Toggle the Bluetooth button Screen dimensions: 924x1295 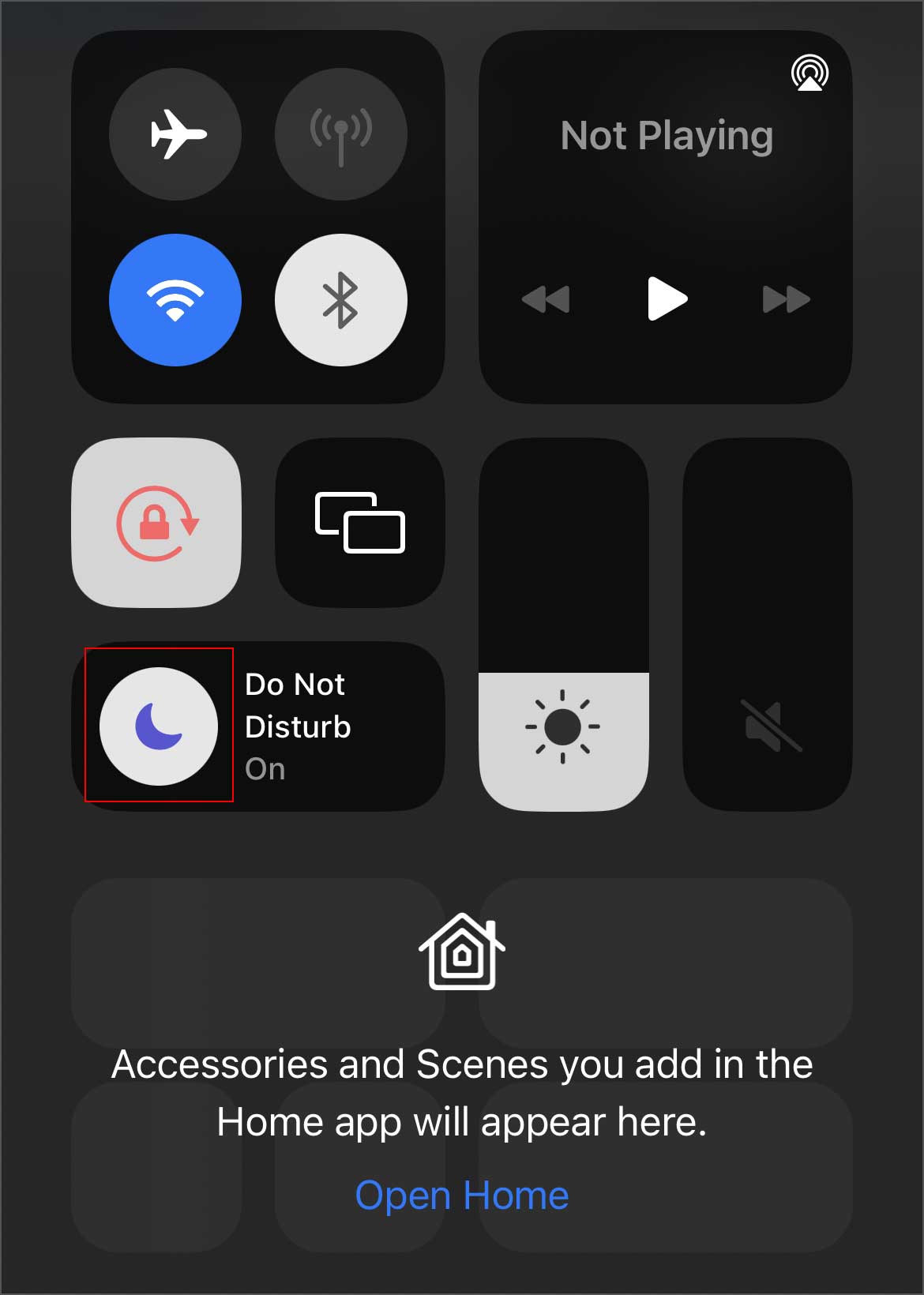click(340, 300)
